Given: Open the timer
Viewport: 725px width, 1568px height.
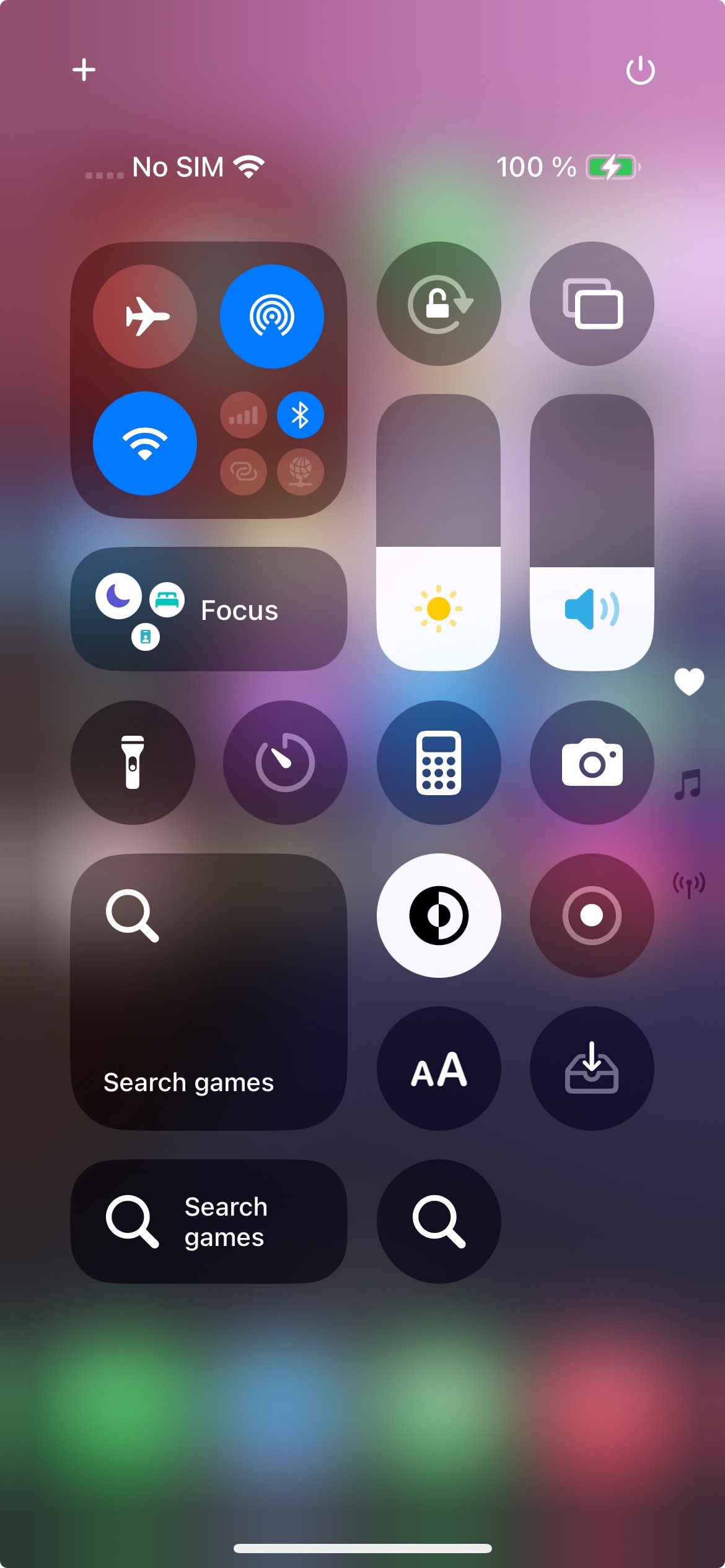Looking at the screenshot, I should tap(285, 762).
